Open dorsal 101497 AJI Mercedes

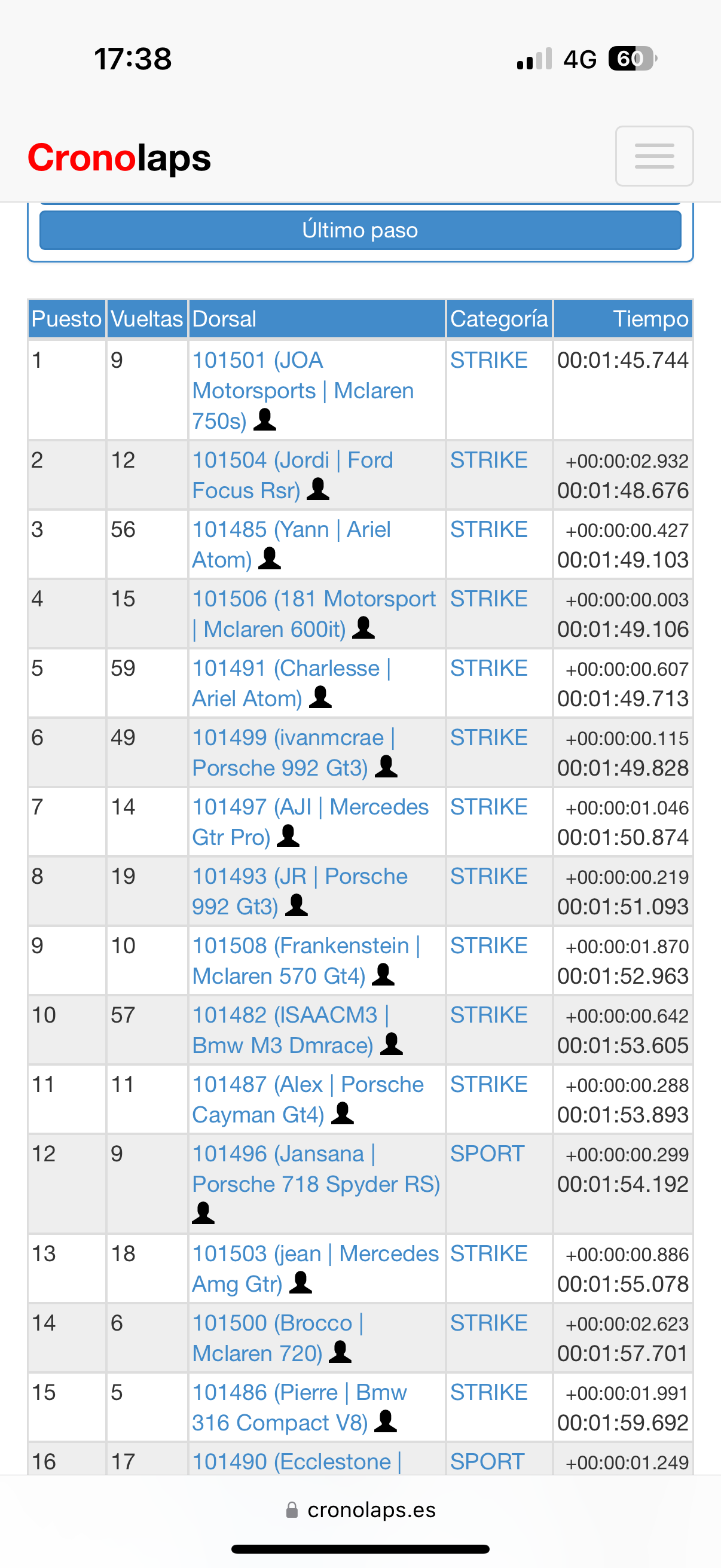pos(310,822)
